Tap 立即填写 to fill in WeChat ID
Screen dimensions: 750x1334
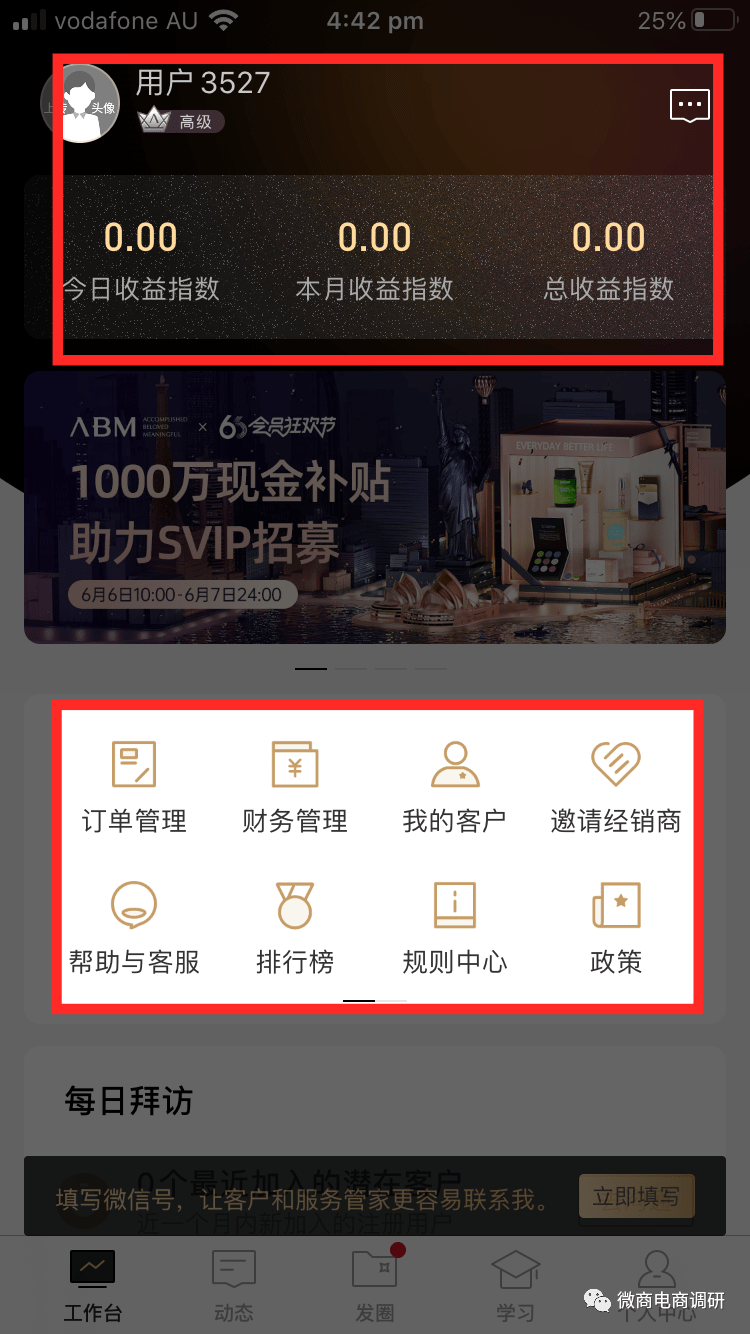click(x=636, y=1196)
